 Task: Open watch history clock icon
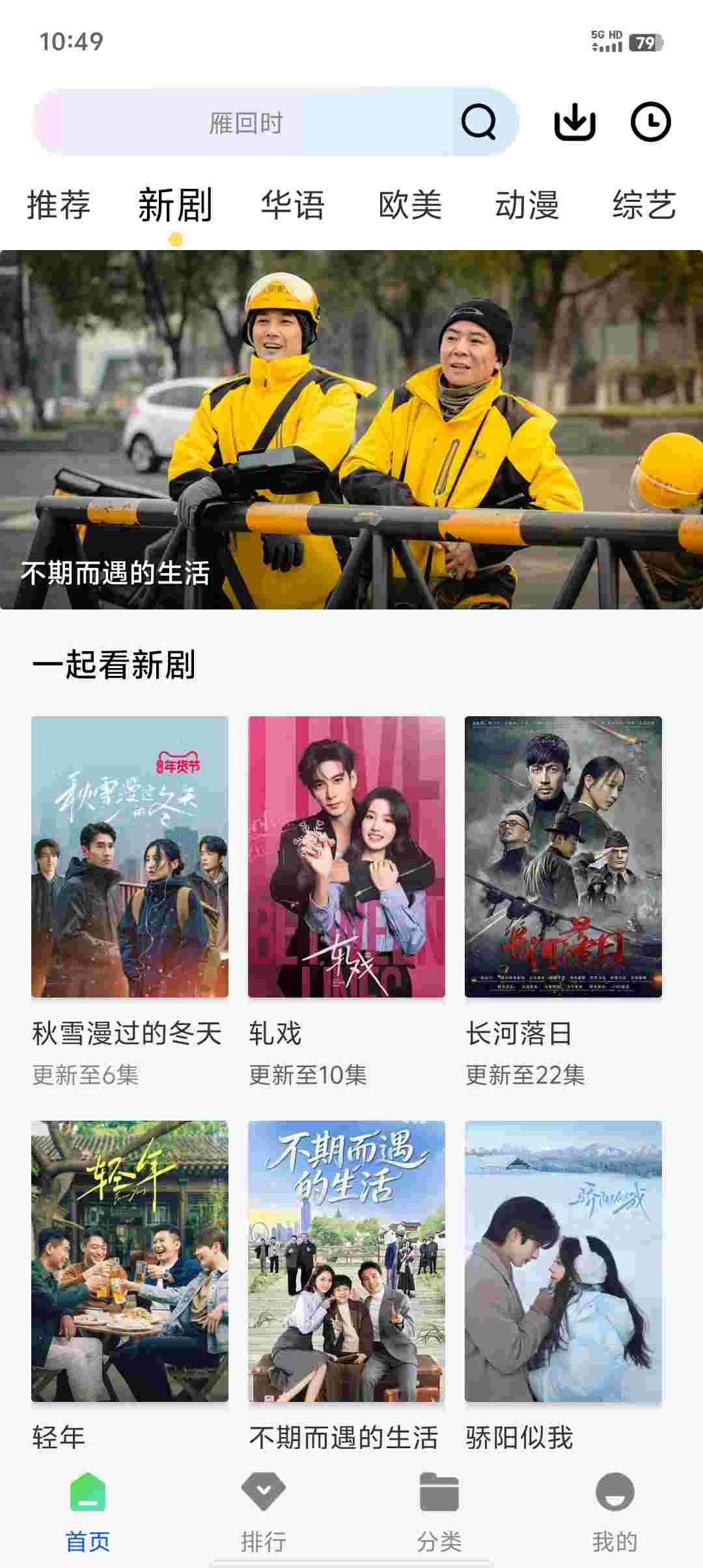coord(650,122)
